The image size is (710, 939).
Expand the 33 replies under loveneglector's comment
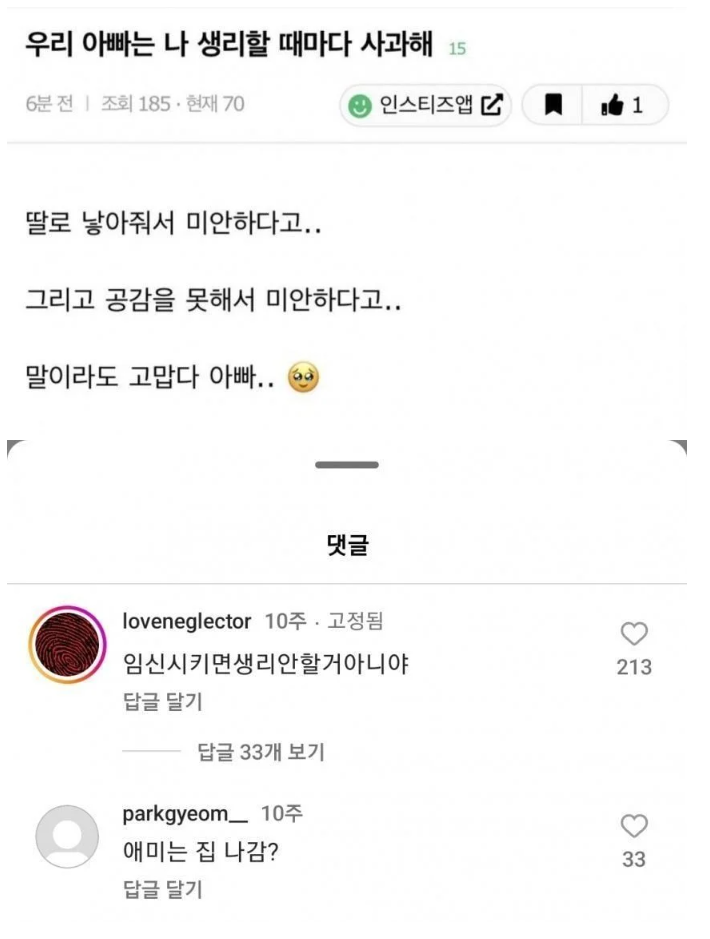tap(258, 751)
